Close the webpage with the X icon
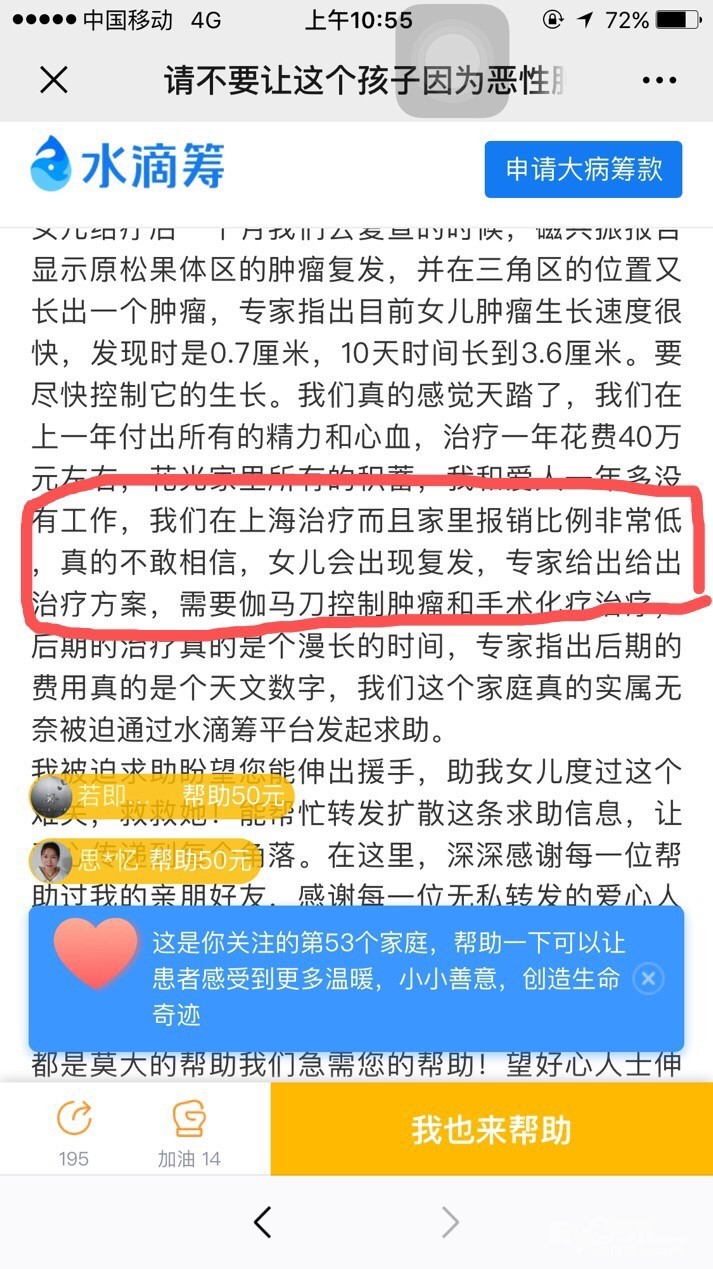This screenshot has width=713, height=1269. pos(53,80)
